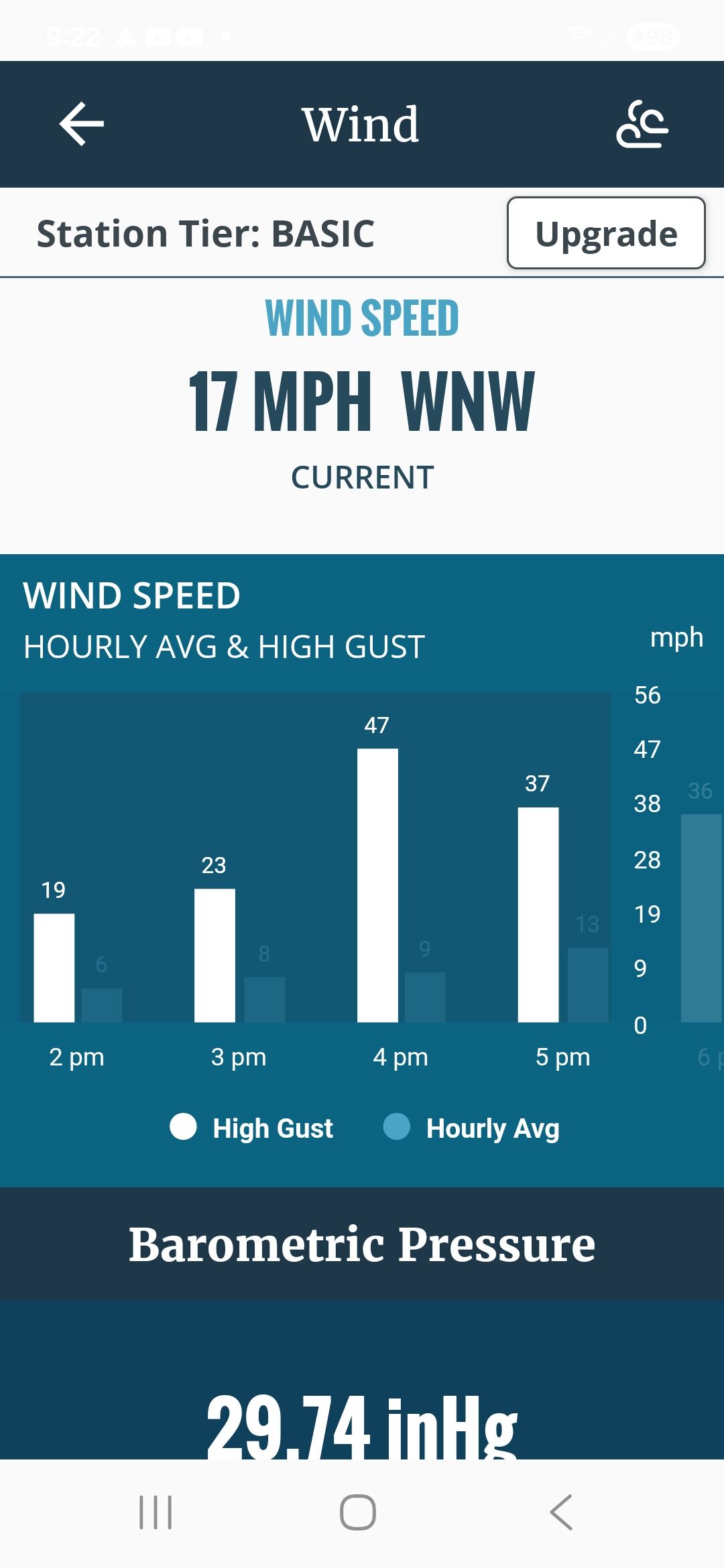Open recent apps
The height and width of the screenshot is (1568, 724).
click(156, 1512)
